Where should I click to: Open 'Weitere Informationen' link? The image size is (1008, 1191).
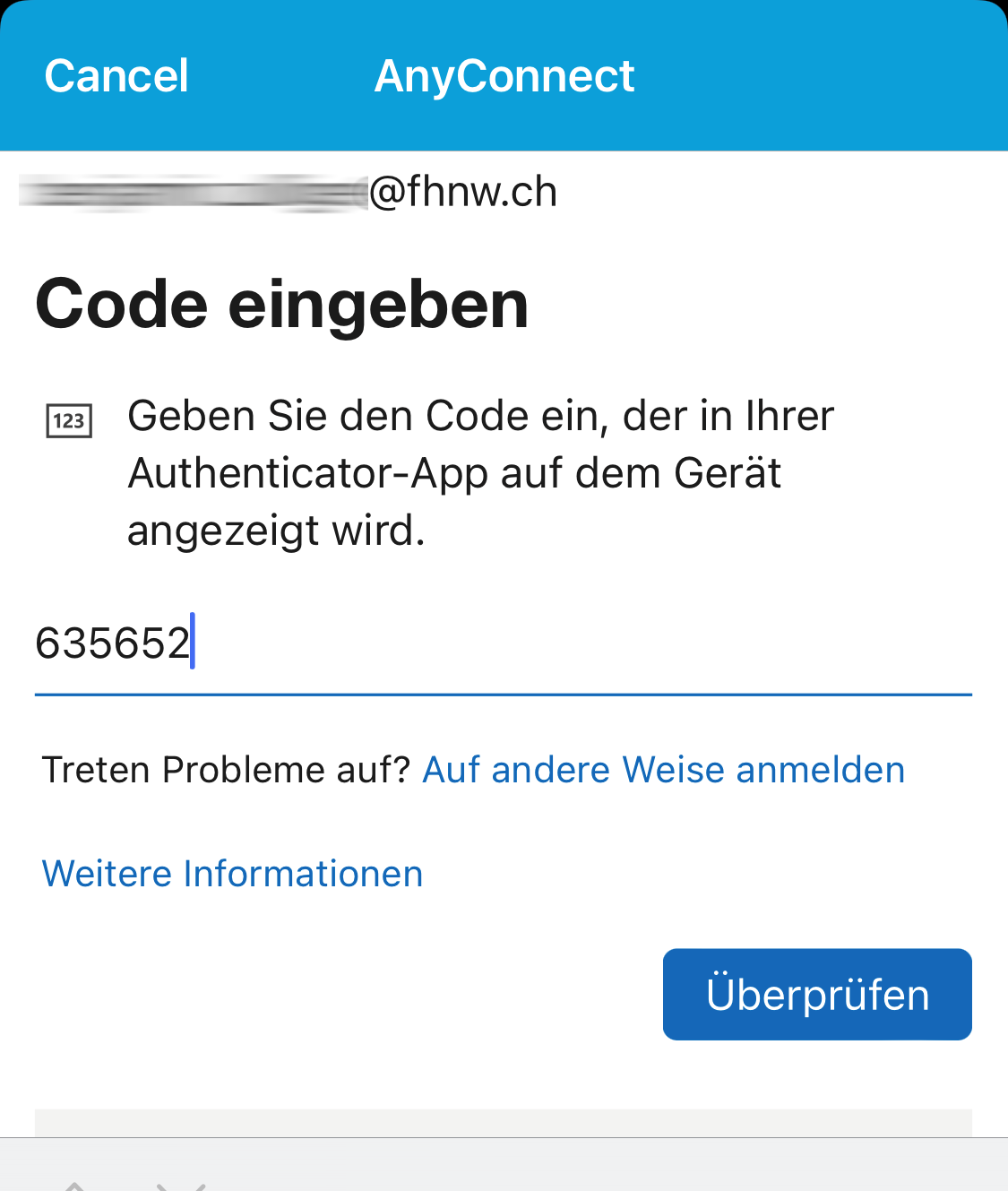[x=232, y=874]
